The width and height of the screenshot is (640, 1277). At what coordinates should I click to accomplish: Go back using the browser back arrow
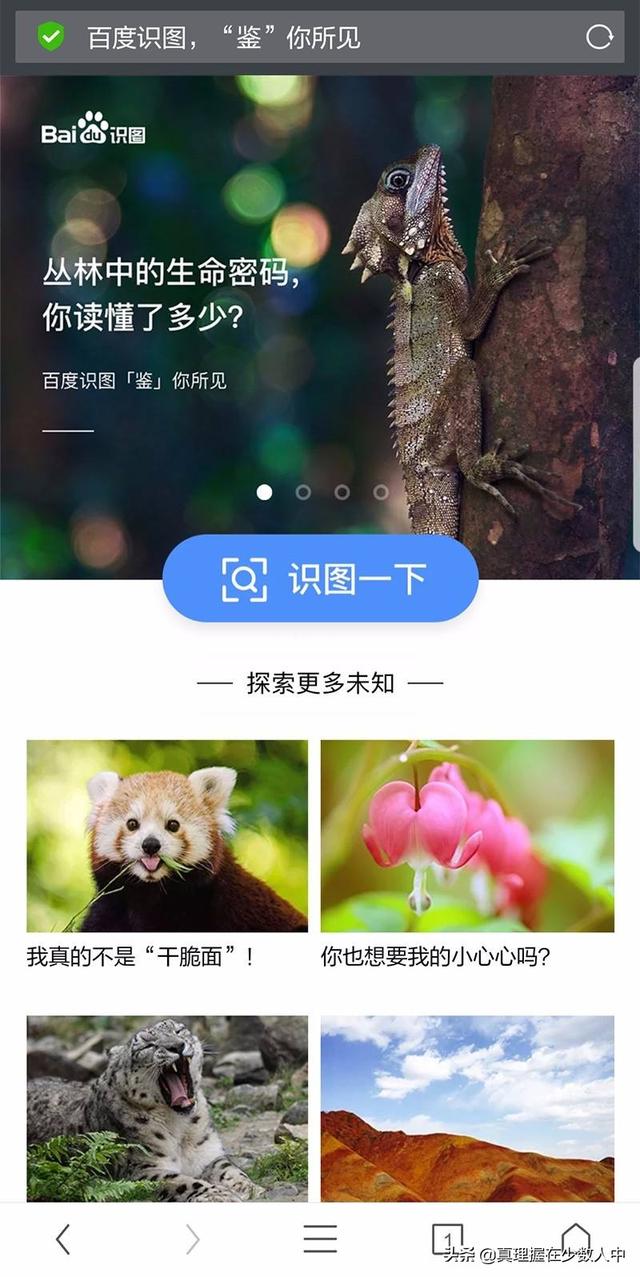tap(63, 1240)
